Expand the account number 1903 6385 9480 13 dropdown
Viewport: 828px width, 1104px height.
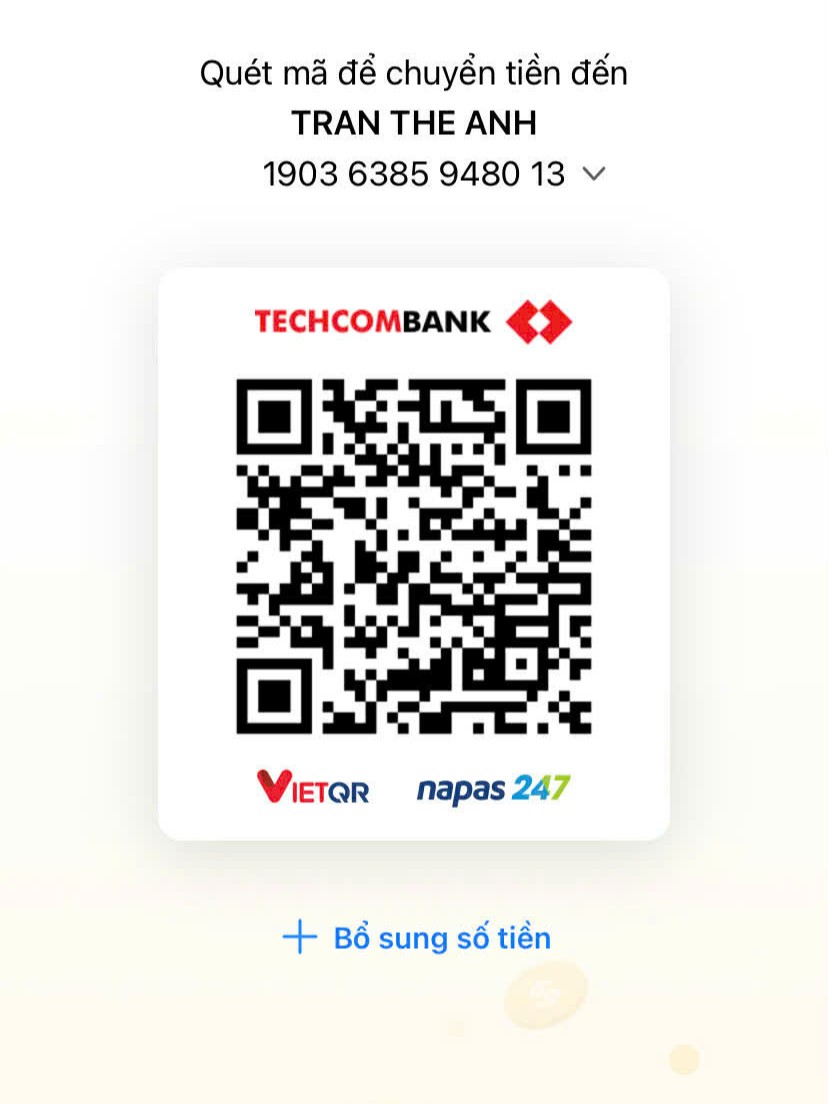coord(593,174)
